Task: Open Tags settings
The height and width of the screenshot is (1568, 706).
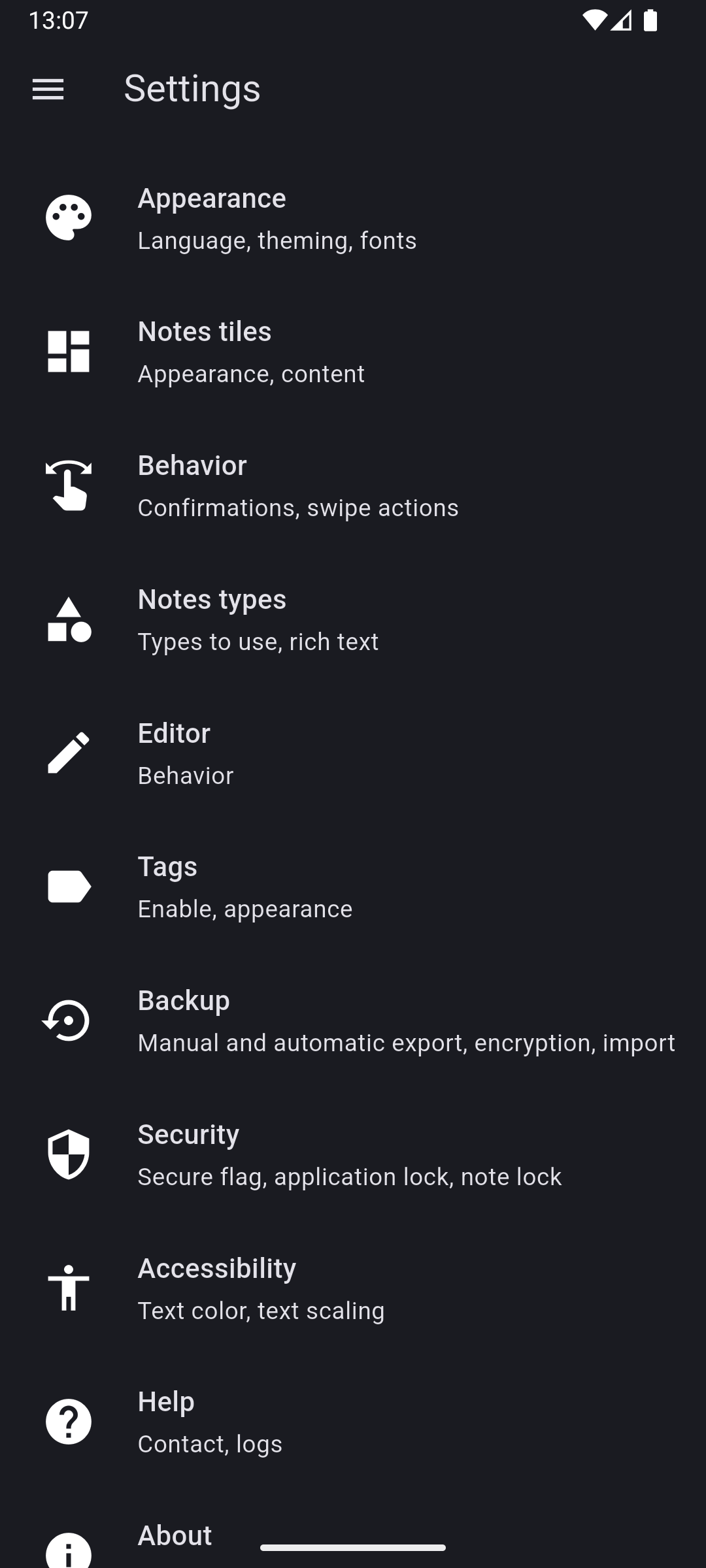Action: click(353, 887)
